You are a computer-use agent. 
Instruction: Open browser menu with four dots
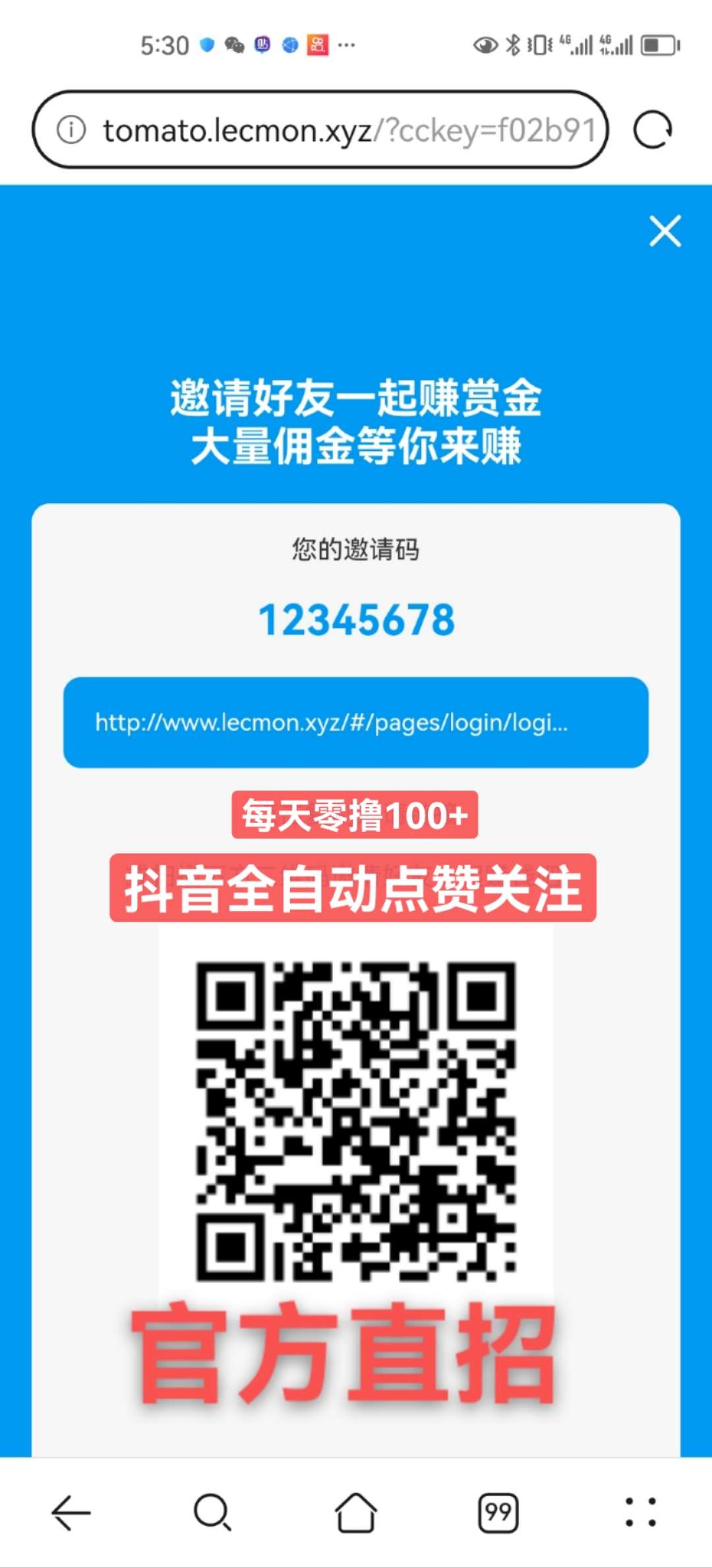pos(640,1512)
